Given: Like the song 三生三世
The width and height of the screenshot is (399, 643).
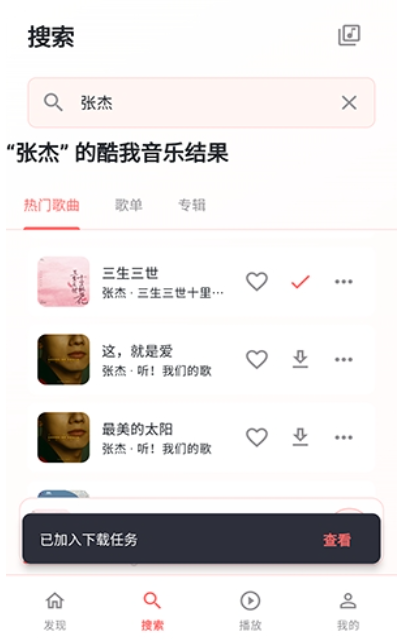Looking at the screenshot, I should coord(257,281).
